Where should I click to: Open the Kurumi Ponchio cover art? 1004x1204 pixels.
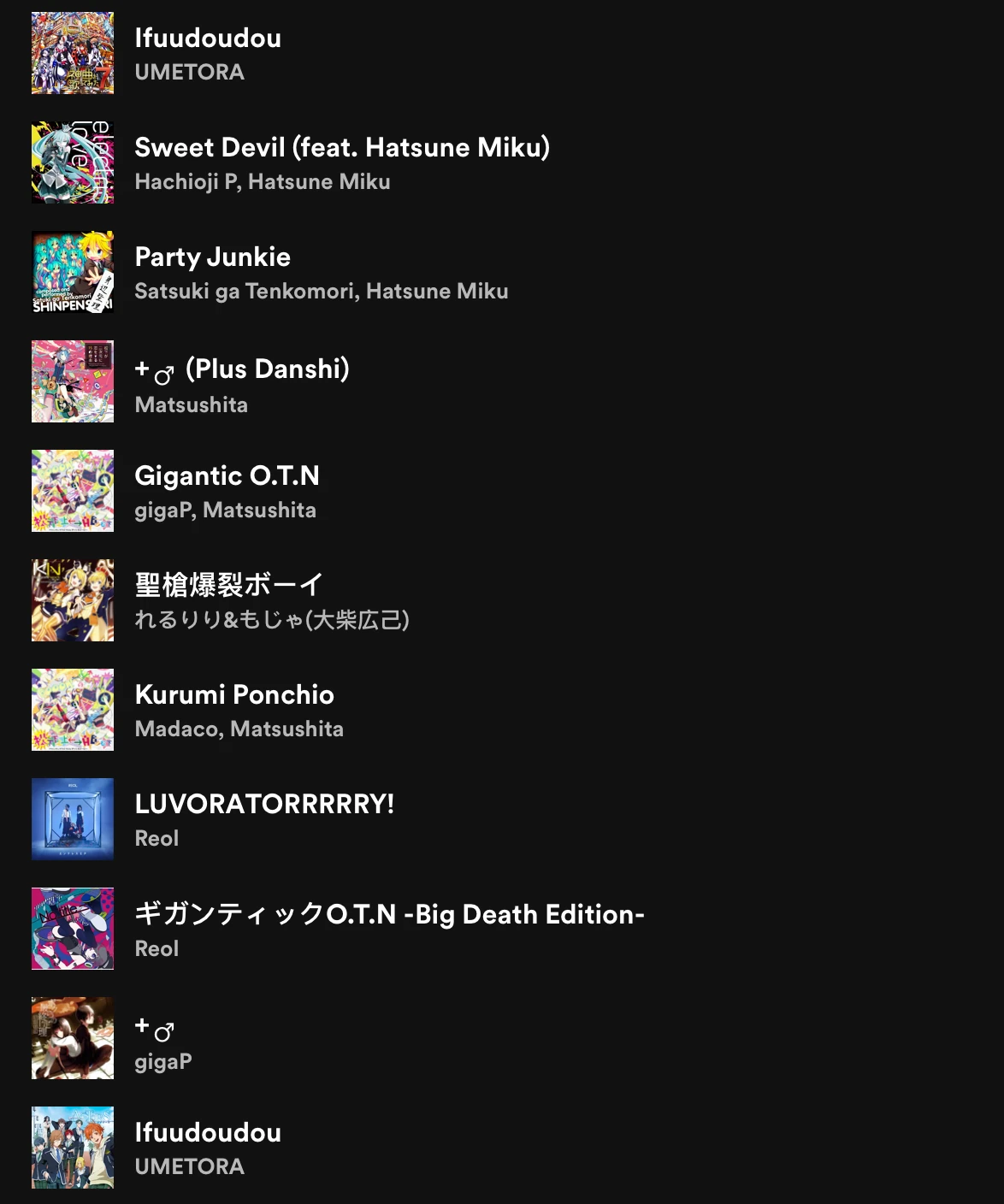click(73, 710)
